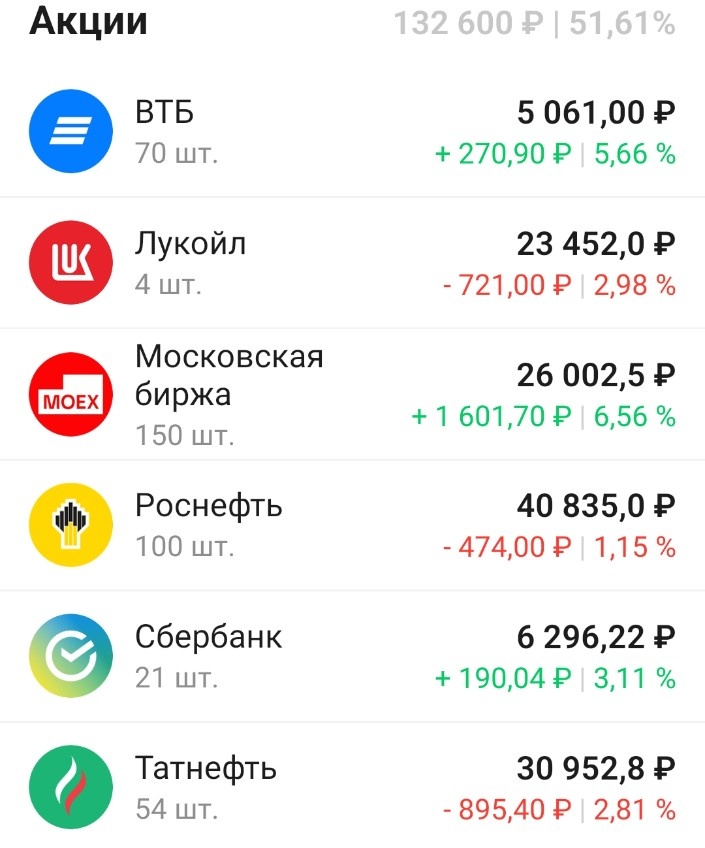View Московская биржа holding details
The image size is (705, 848).
(352, 394)
